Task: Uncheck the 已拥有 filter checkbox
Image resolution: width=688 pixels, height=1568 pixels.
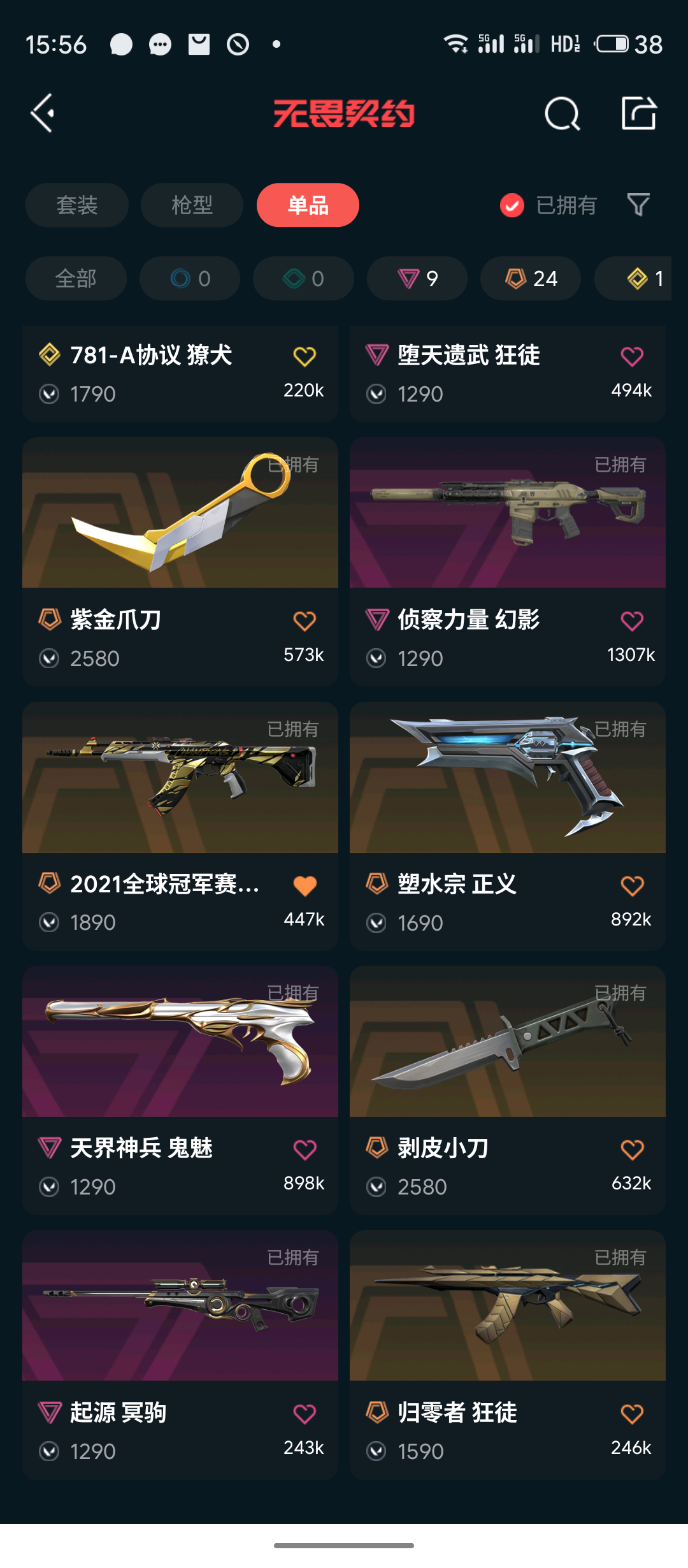Action: (512, 205)
